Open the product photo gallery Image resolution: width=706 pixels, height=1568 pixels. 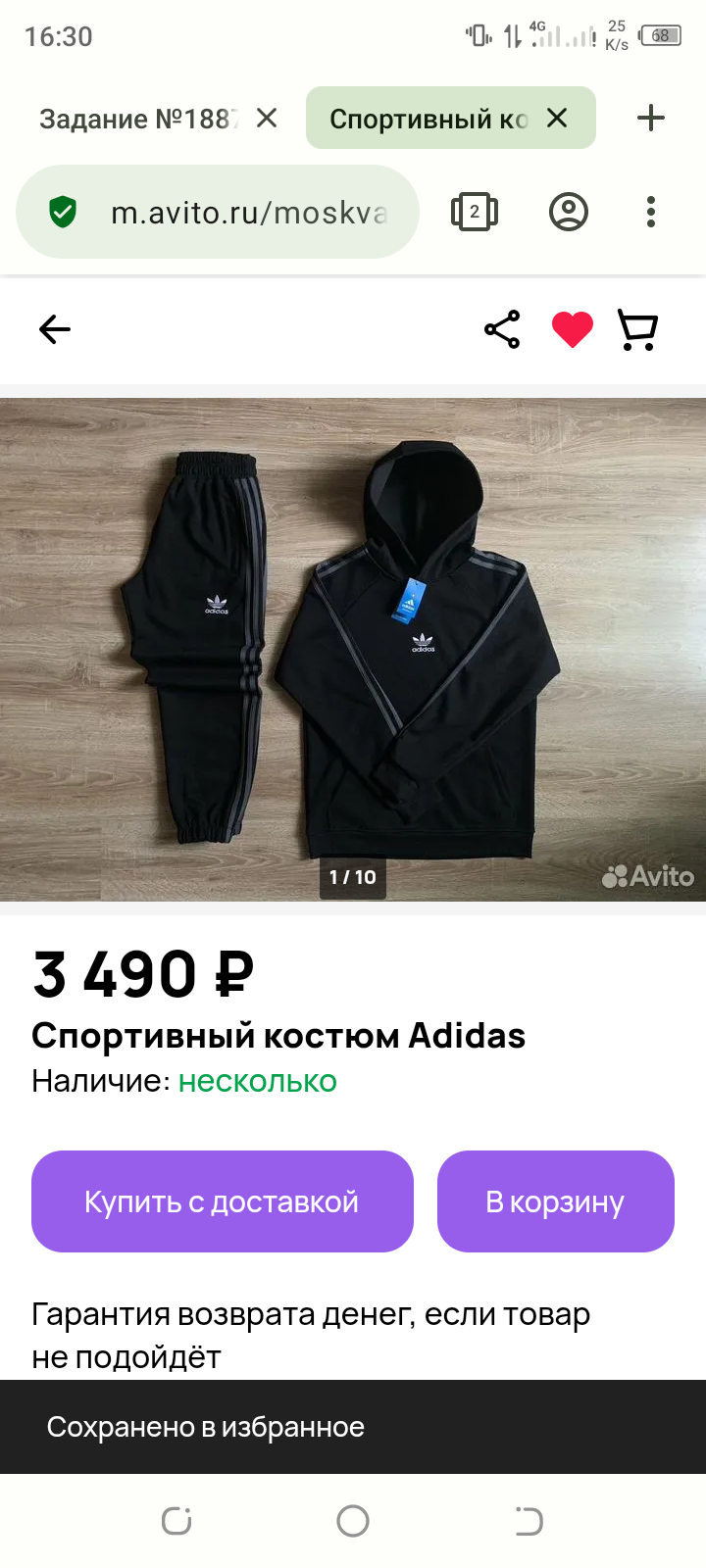pos(353,649)
